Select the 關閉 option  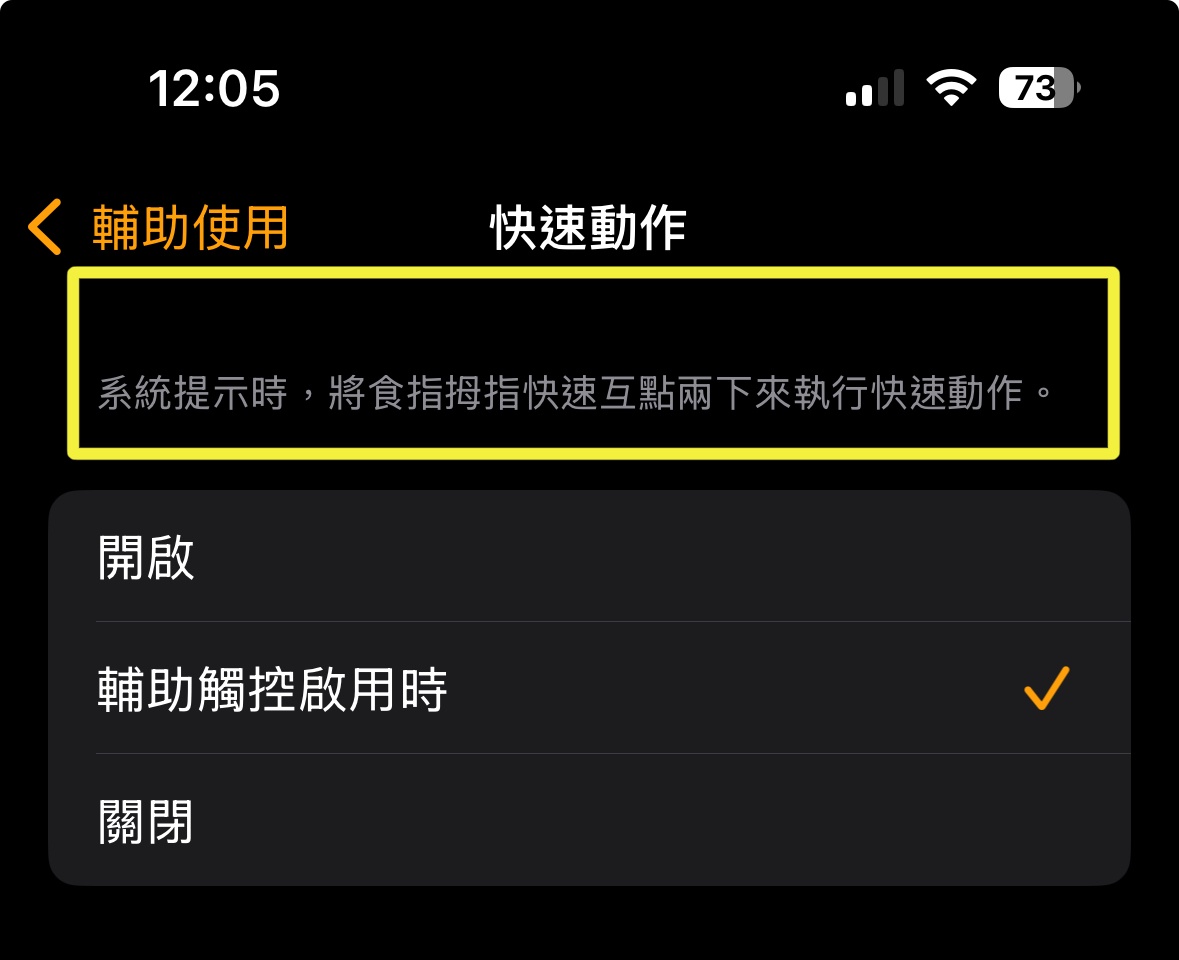point(588,820)
